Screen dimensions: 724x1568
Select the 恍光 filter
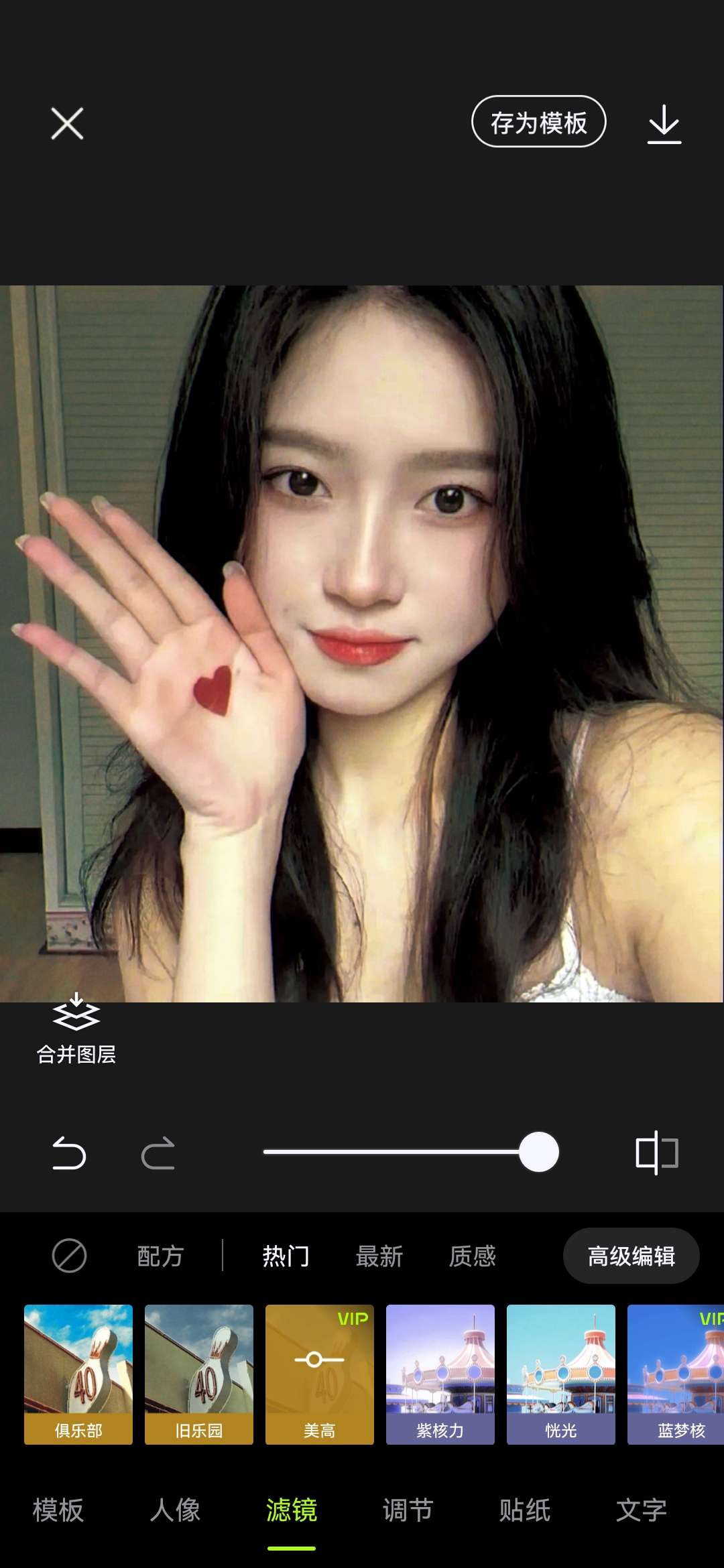561,1374
